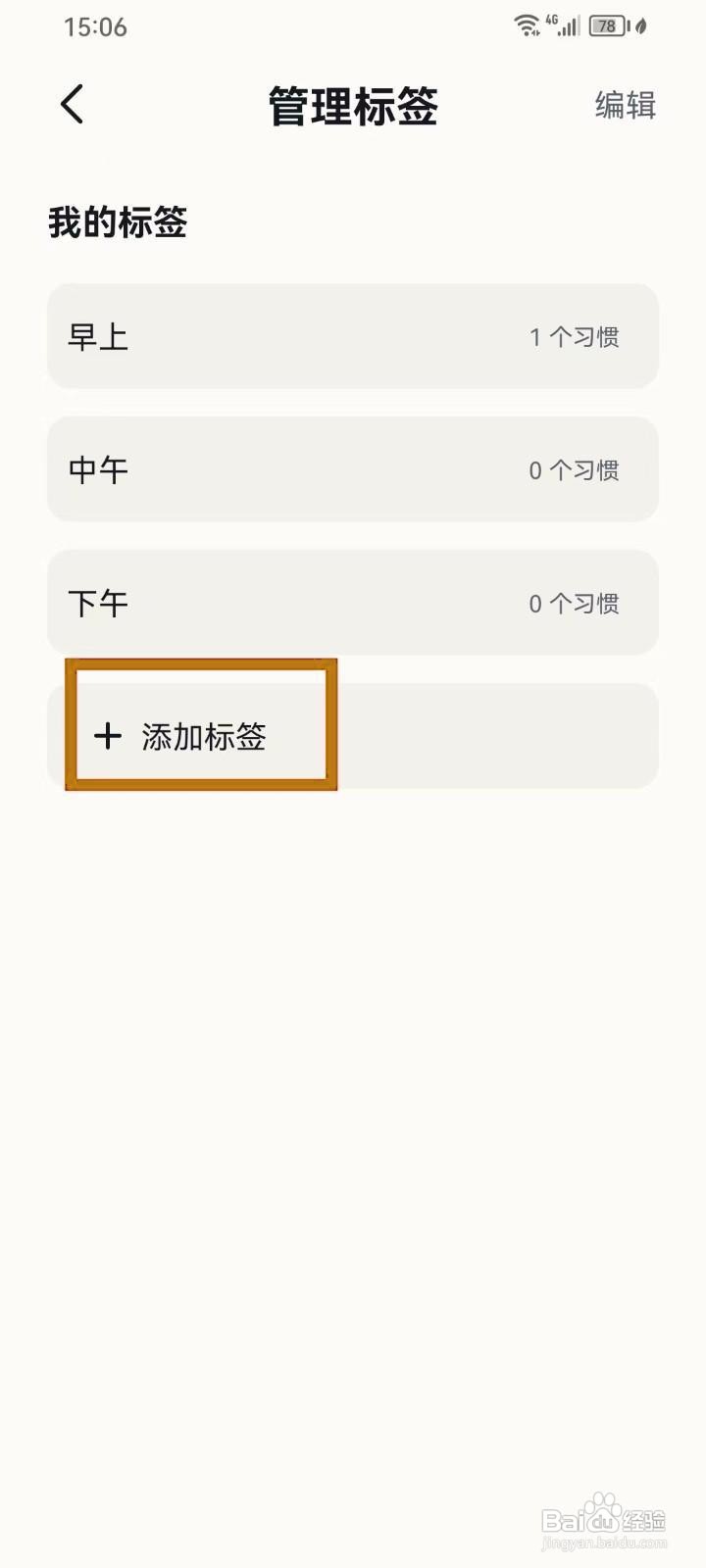This screenshot has width=706, height=1568.
Task: Select the 早上 tag row
Action: coord(353,335)
